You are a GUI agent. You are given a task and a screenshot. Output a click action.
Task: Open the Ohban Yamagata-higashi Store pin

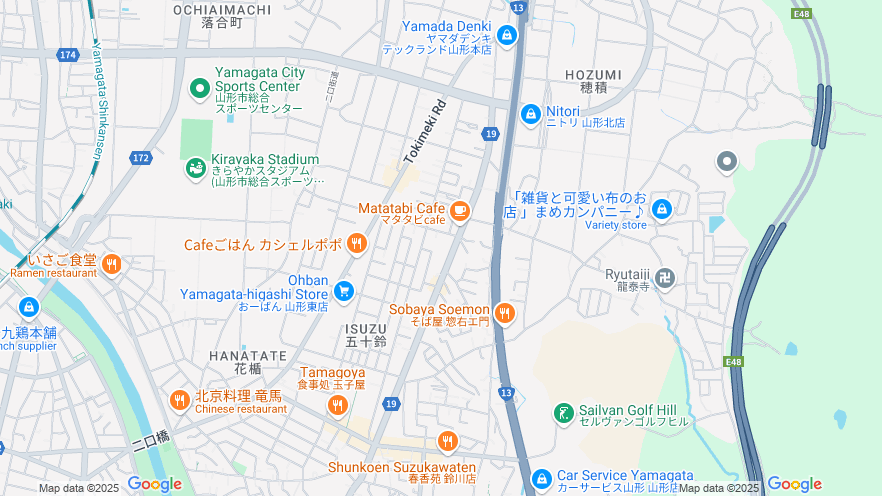click(x=344, y=290)
